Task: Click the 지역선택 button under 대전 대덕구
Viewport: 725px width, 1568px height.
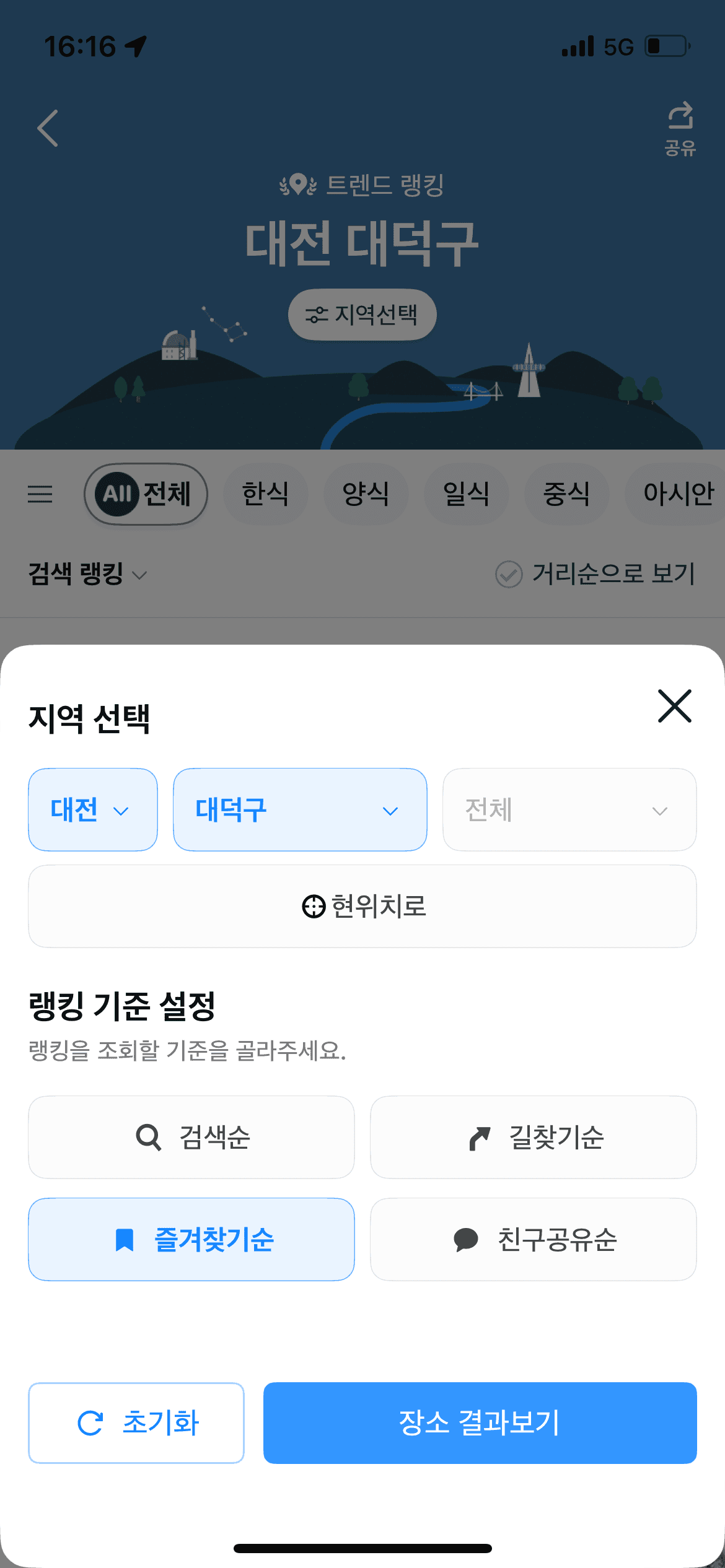Action: (x=362, y=315)
